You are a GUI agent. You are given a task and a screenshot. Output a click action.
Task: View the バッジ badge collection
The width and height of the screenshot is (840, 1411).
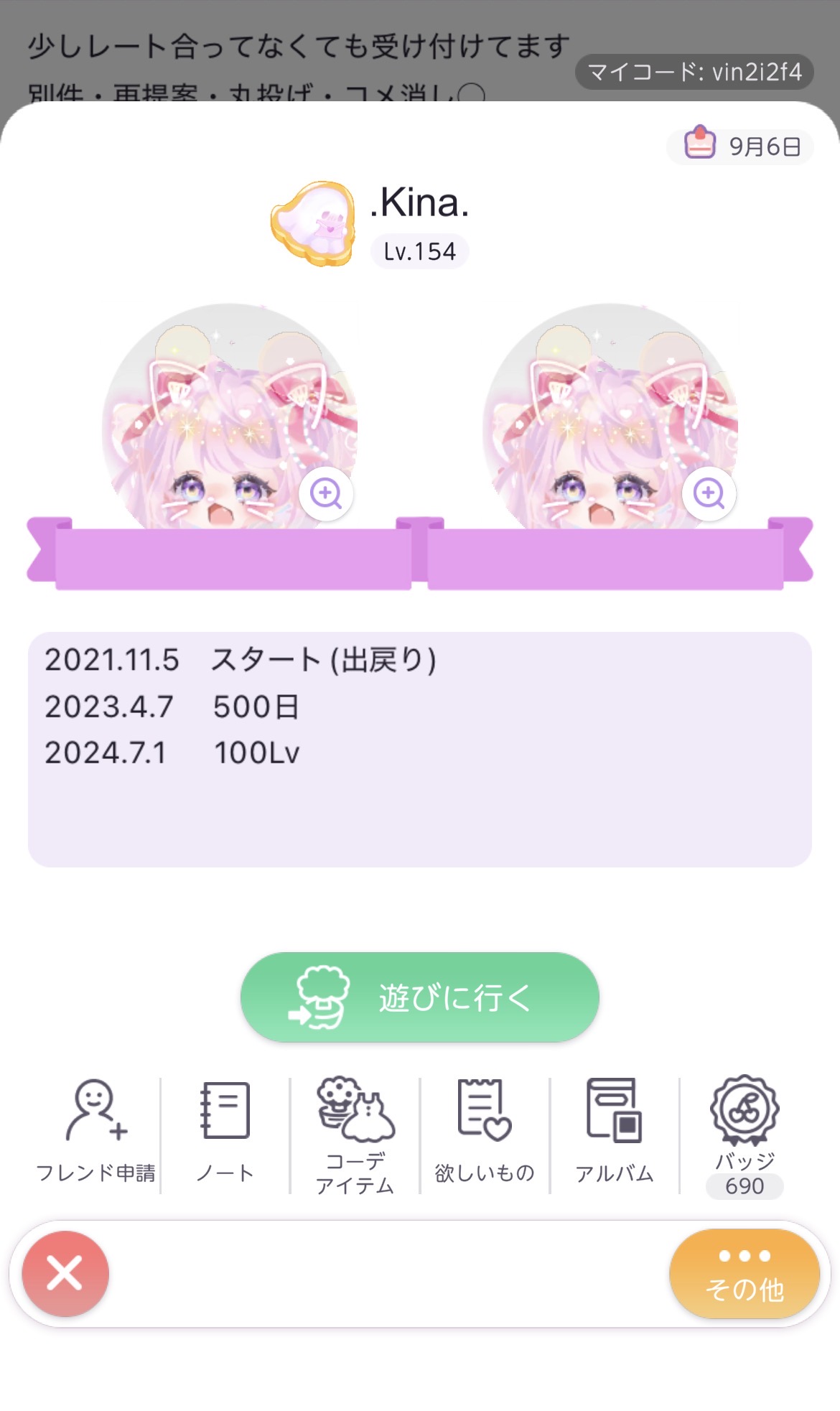(x=745, y=1133)
